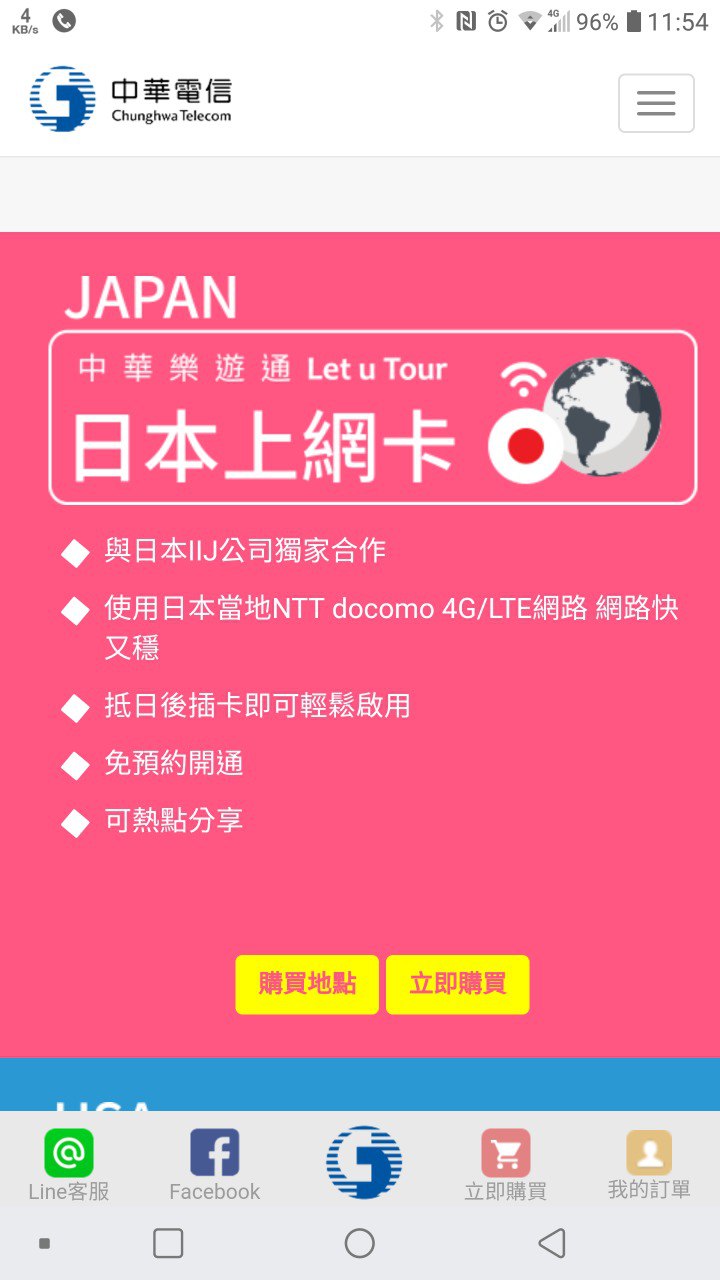Go to the system home screen
The height and width of the screenshot is (1280, 720).
[x=360, y=1243]
